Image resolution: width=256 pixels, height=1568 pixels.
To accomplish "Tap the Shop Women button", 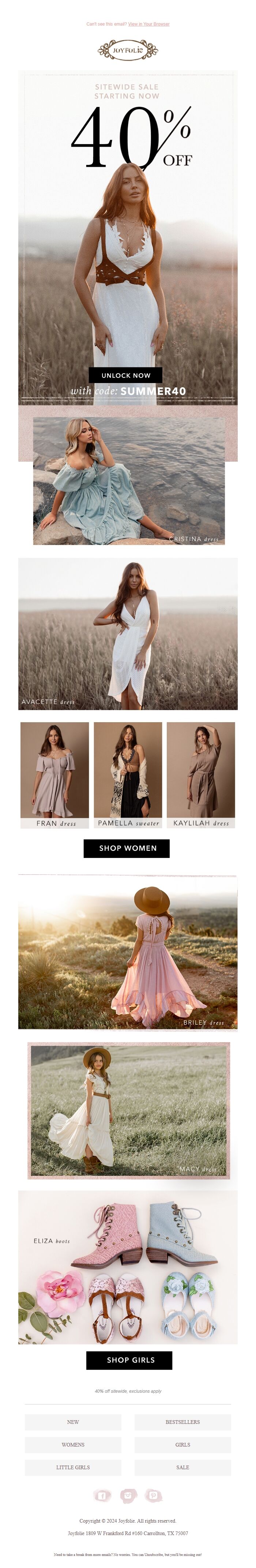I will point(127,848).
